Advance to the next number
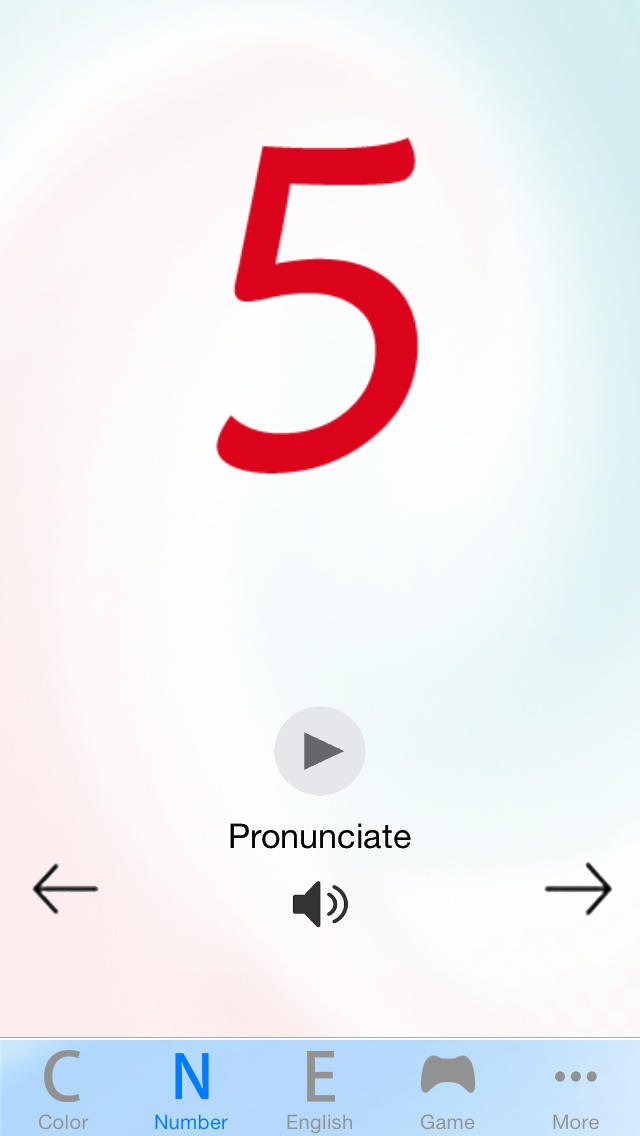The image size is (640, 1136). tap(578, 888)
